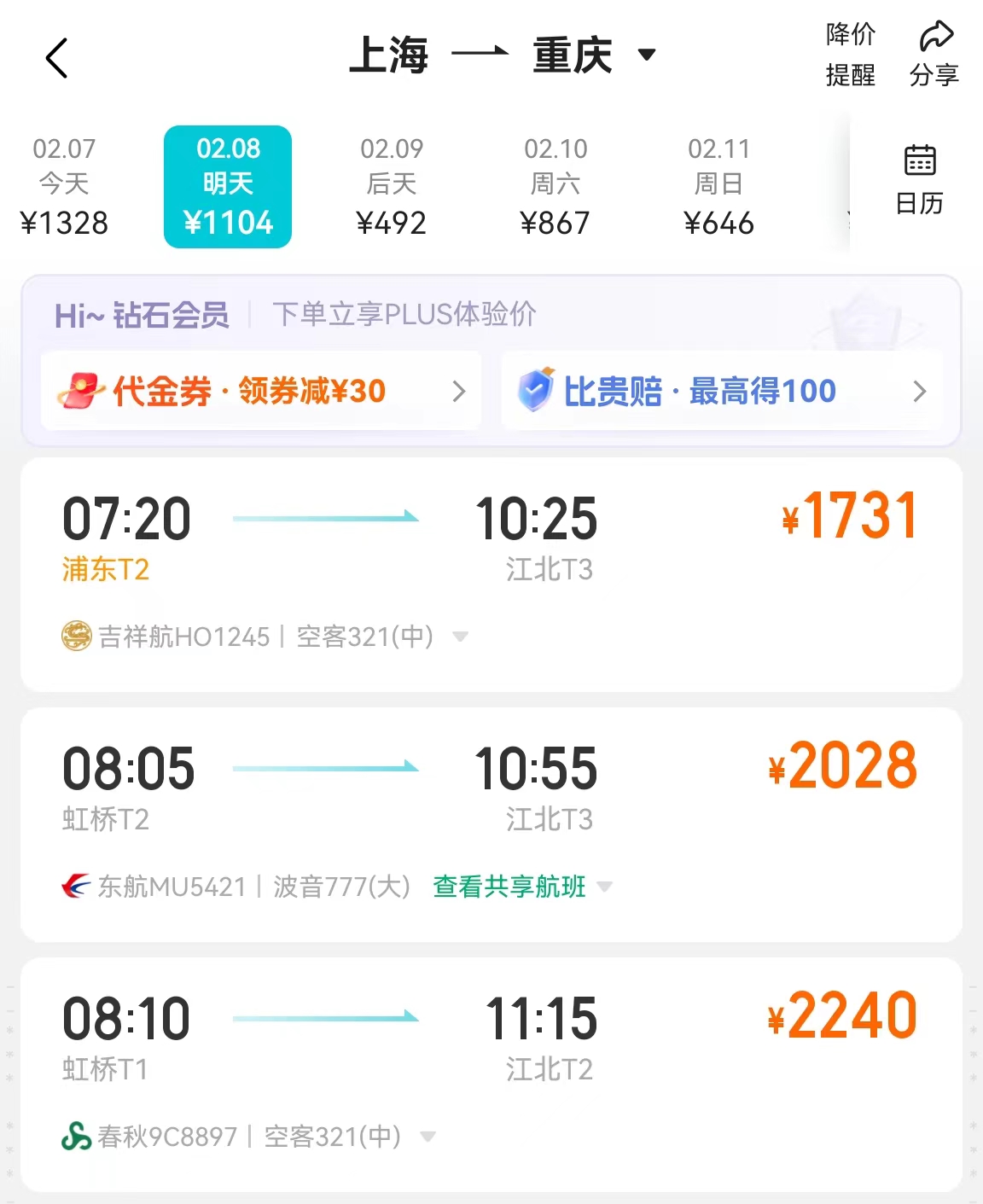Open the 日历 calendar picker

919,179
